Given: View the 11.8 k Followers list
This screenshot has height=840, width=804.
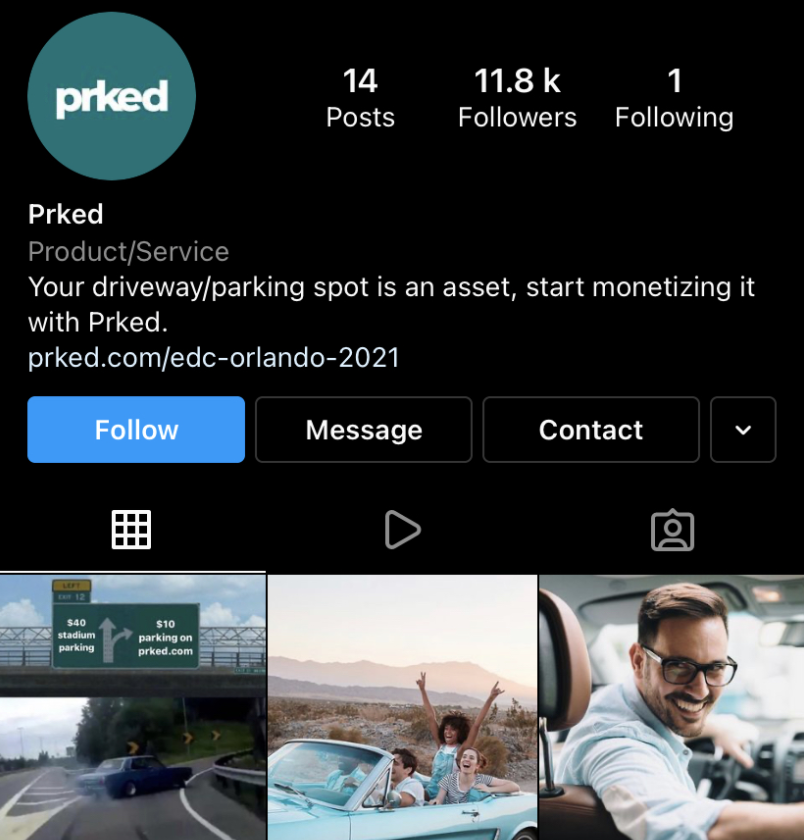Looking at the screenshot, I should click(x=517, y=98).
